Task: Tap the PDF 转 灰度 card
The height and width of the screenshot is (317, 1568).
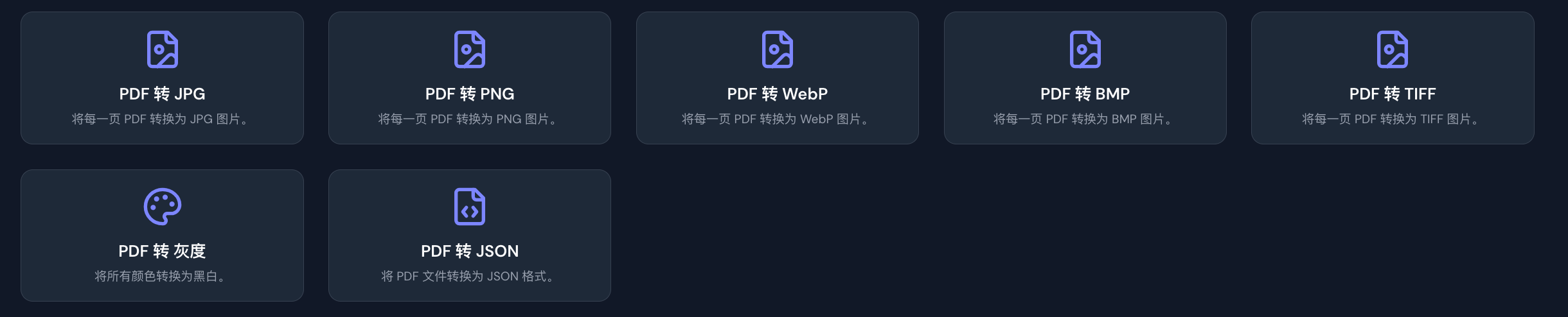Action: 162,236
